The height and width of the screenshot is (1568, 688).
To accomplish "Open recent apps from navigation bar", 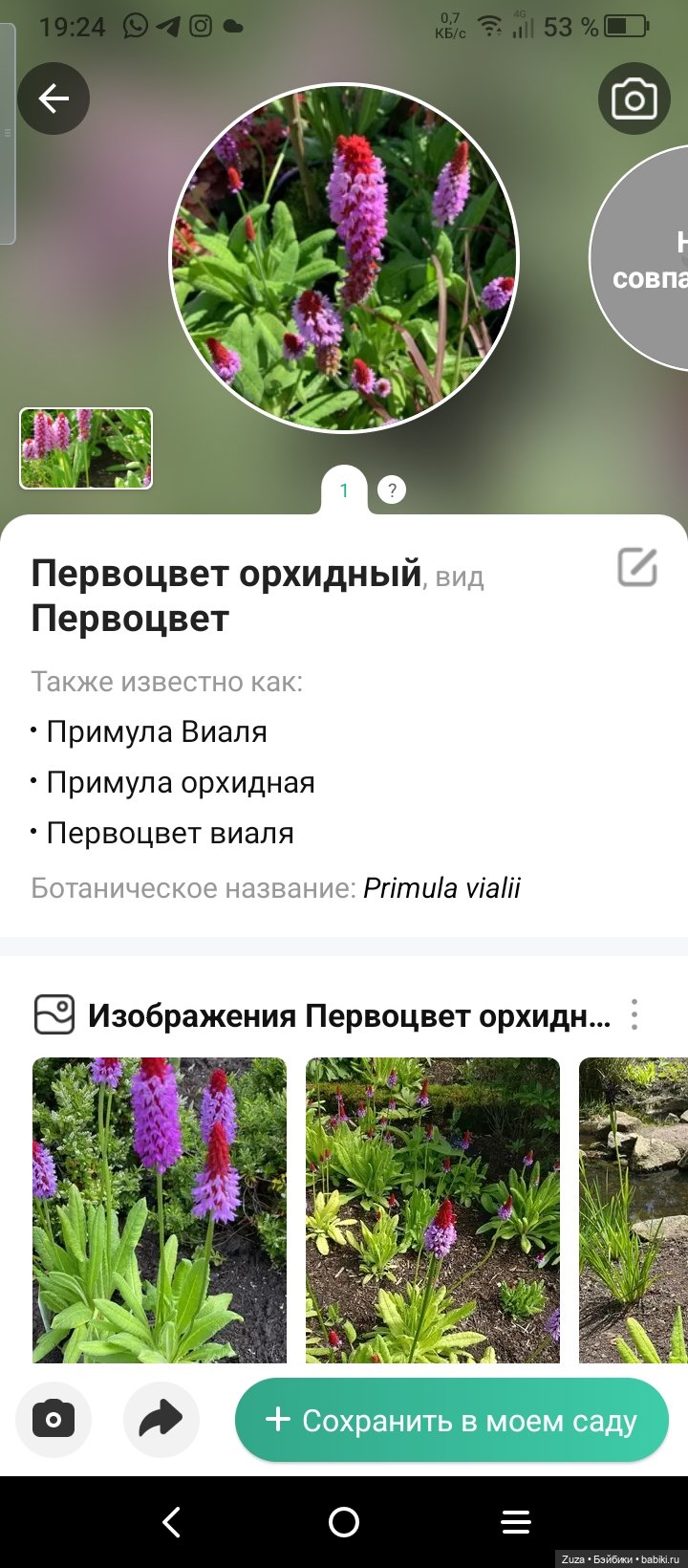I will click(516, 1522).
